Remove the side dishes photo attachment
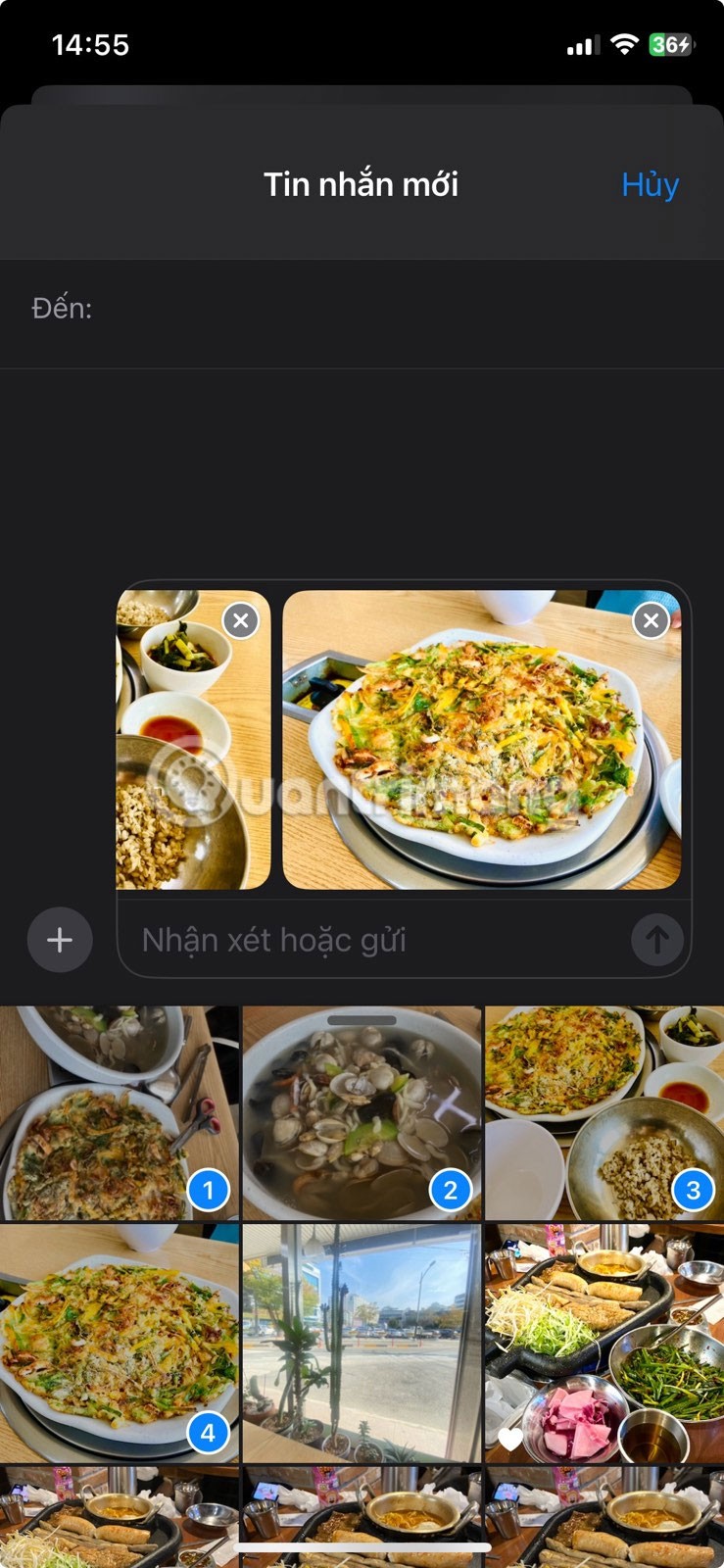 coord(240,620)
